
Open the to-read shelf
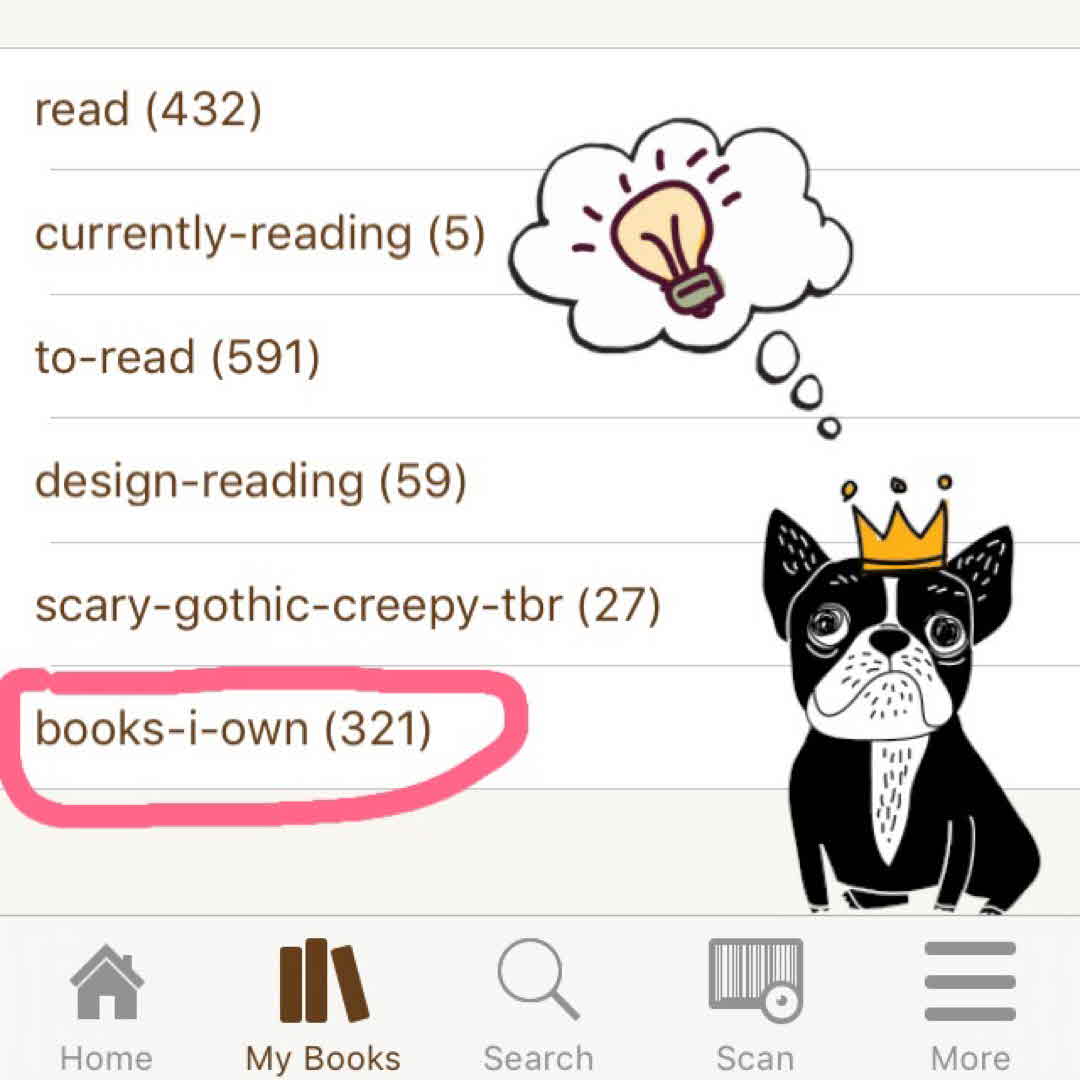click(x=177, y=357)
